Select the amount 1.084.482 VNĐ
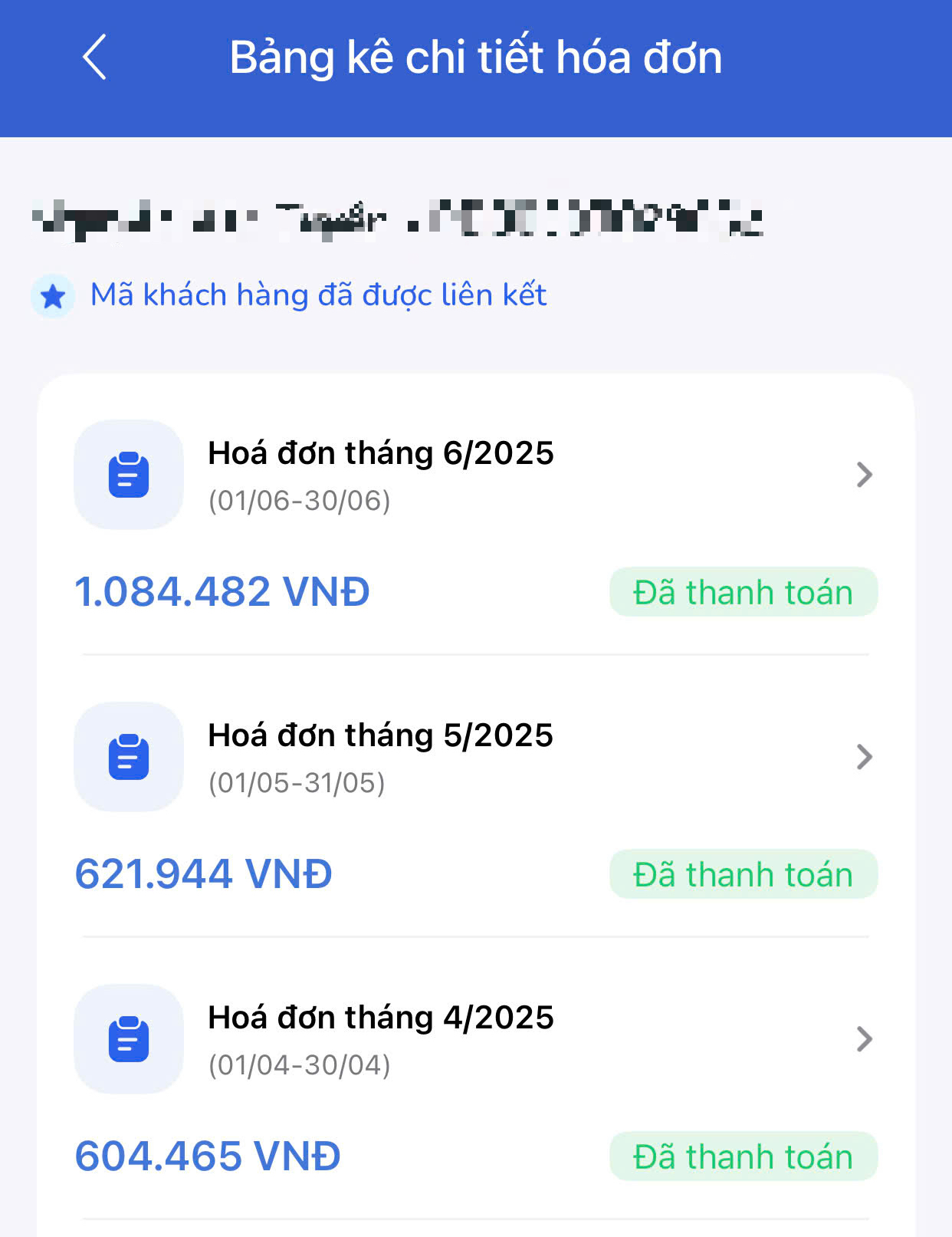Viewport: 952px width, 1237px height. (222, 591)
